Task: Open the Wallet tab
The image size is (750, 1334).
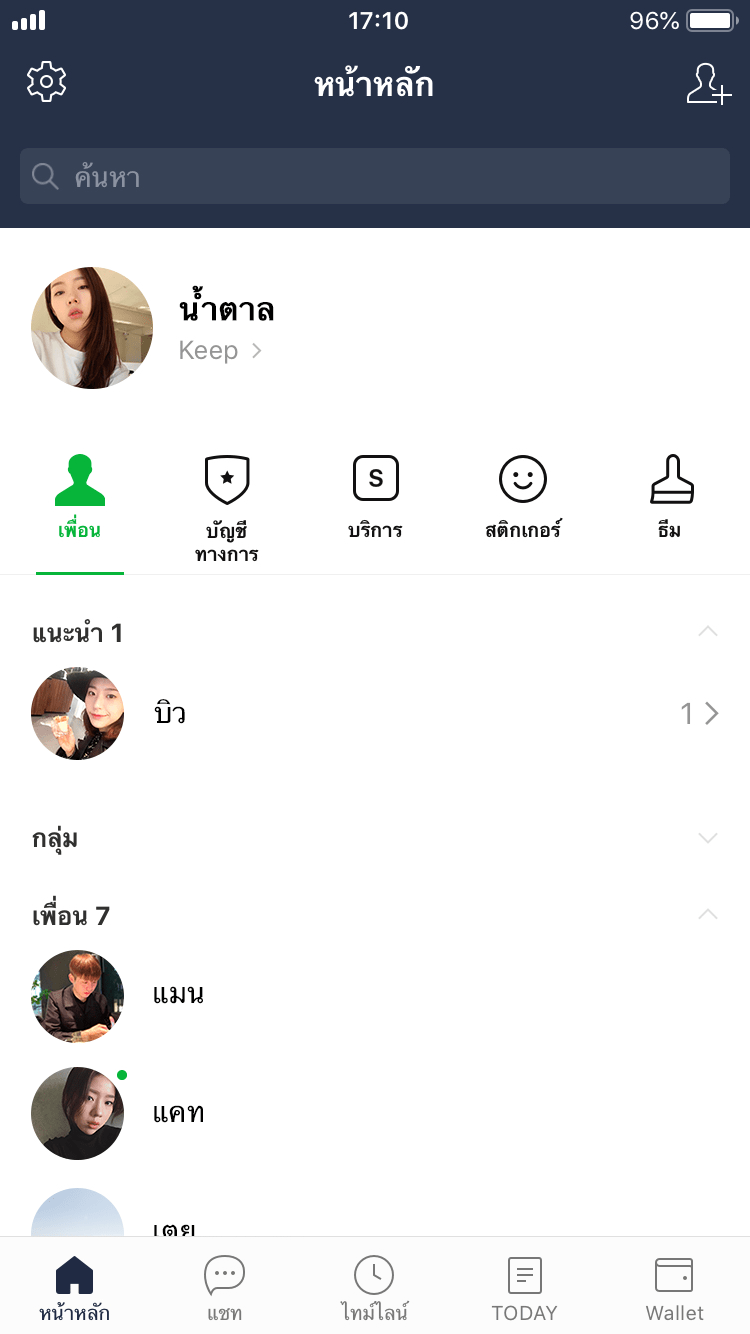Action: [674, 1289]
